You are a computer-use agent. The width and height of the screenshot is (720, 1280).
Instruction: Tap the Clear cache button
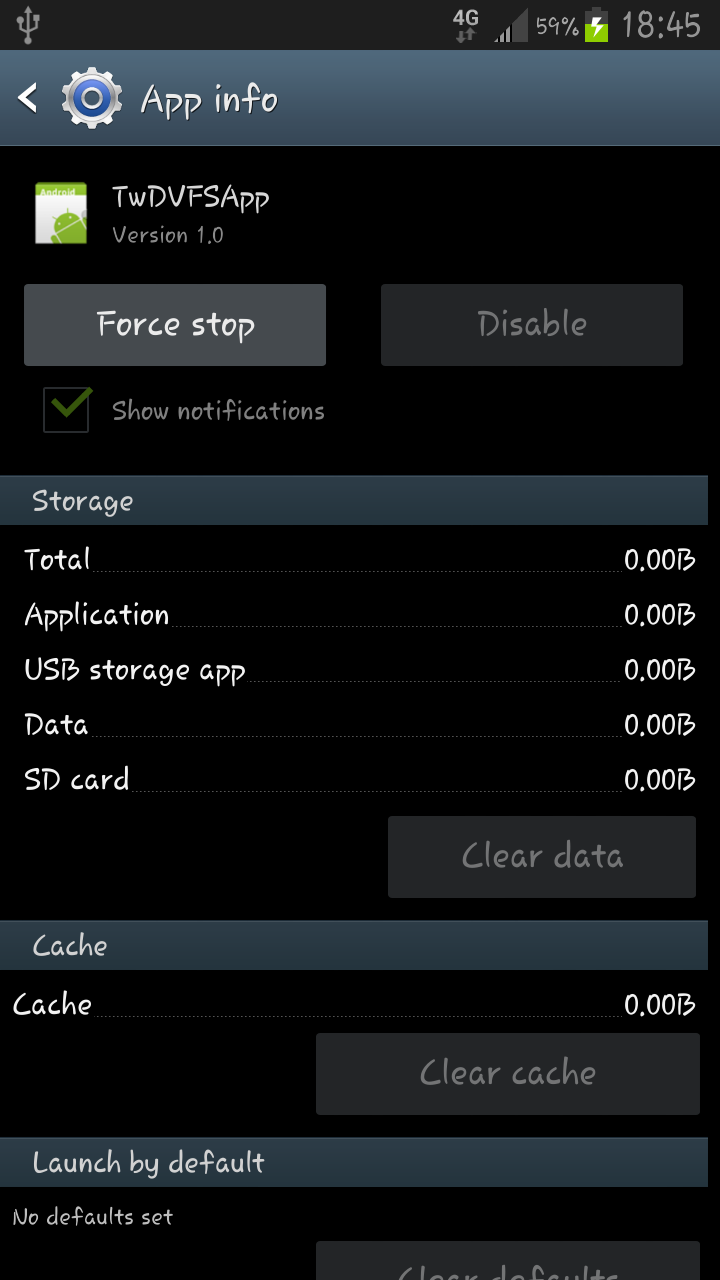(508, 1074)
